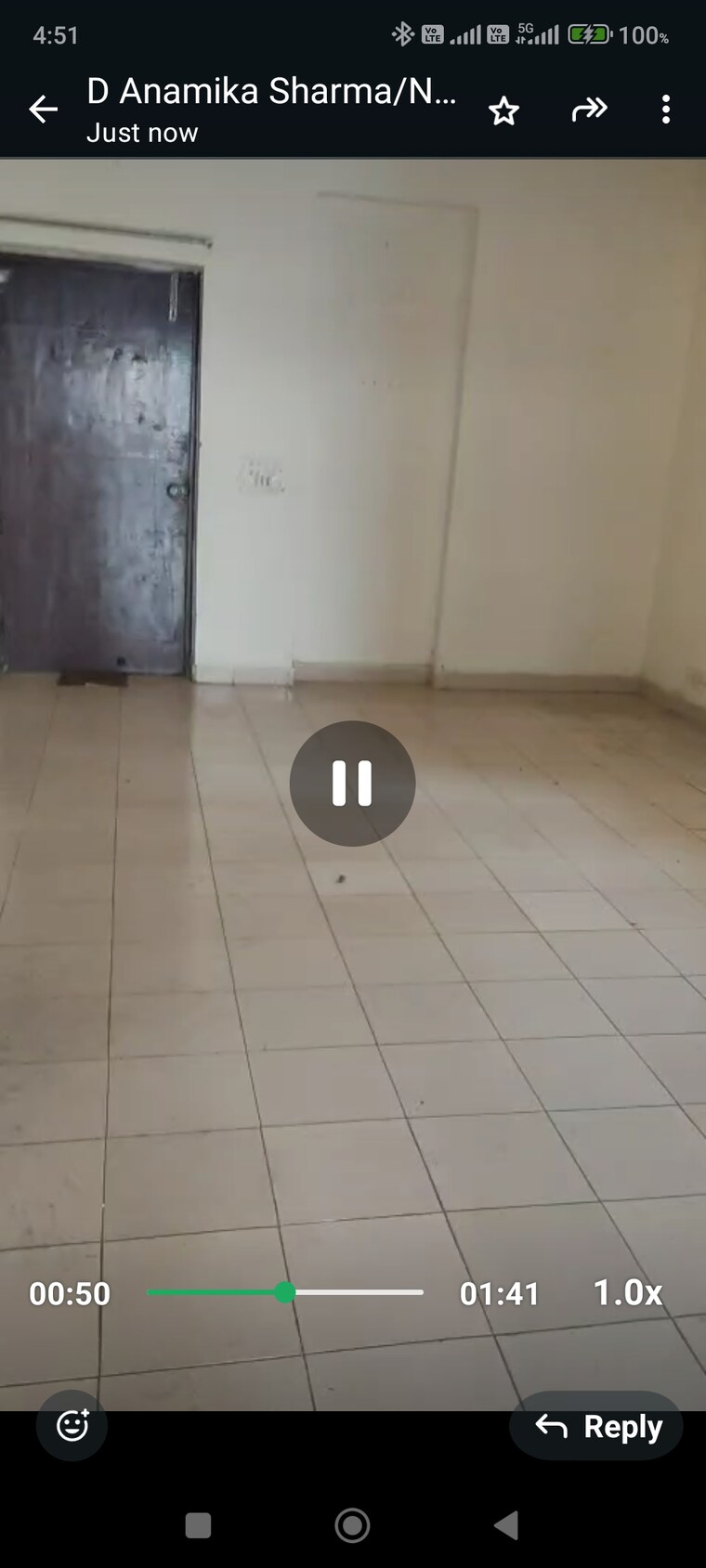Screen dimensions: 706x1568
Task: Open the three-dot overflow menu
Action: 665,110
